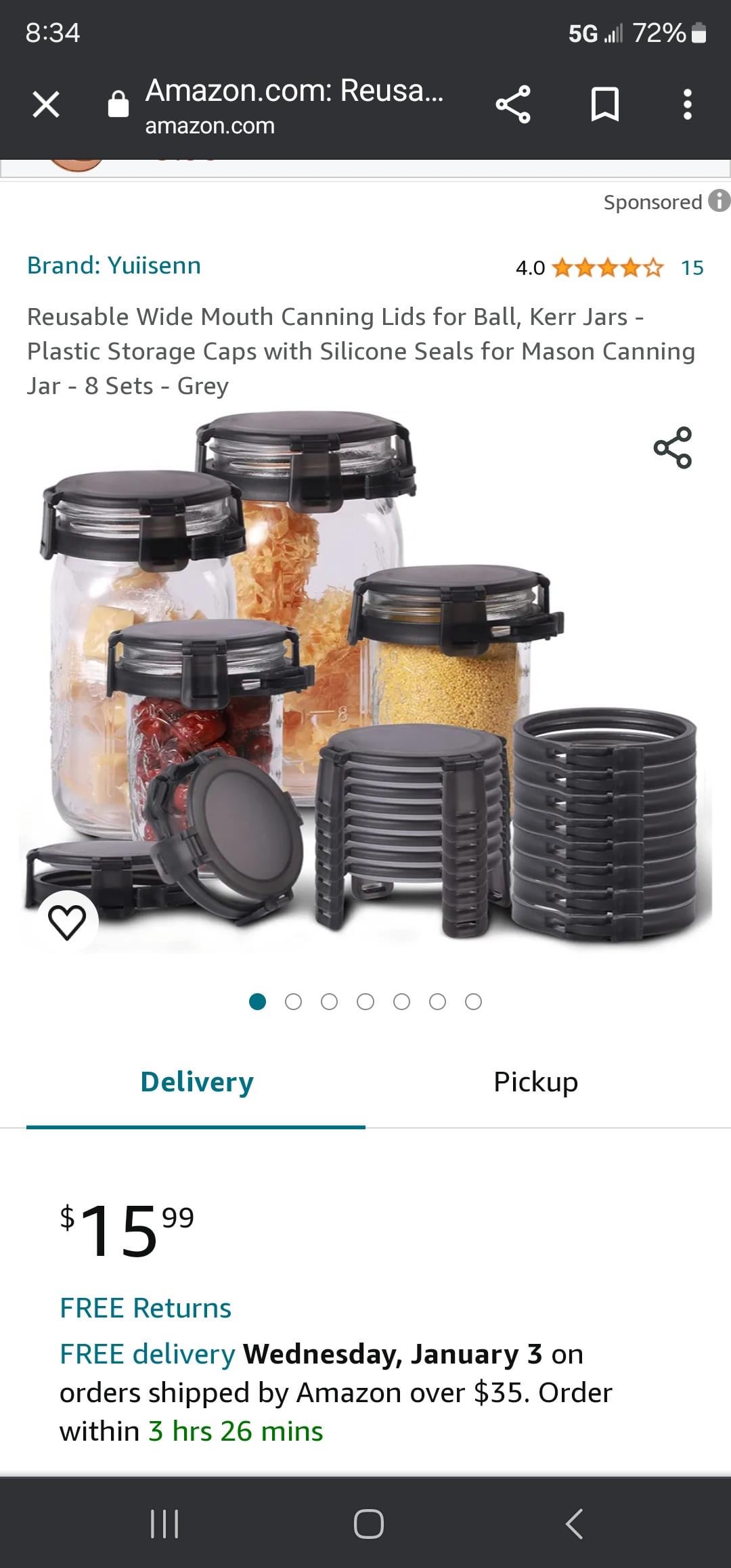Bookmark this Amazon page
The height and width of the screenshot is (1568, 731).
[604, 105]
